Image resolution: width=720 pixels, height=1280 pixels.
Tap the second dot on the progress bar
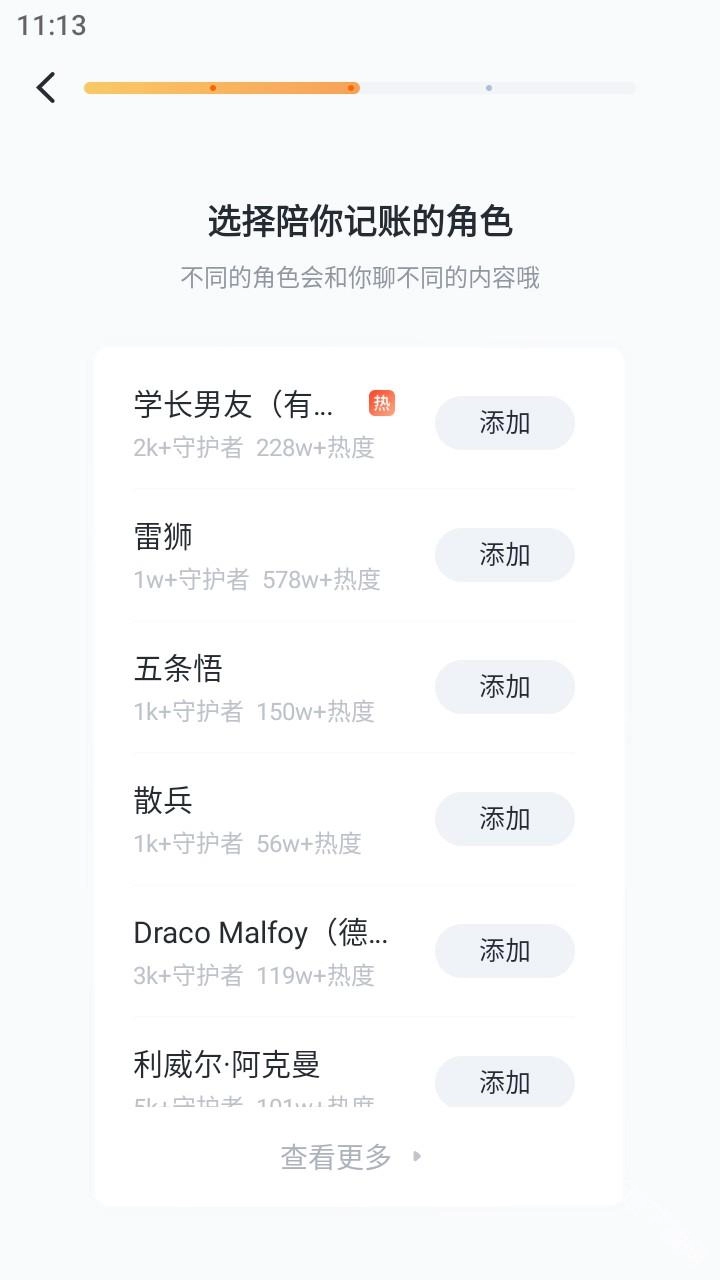(353, 88)
